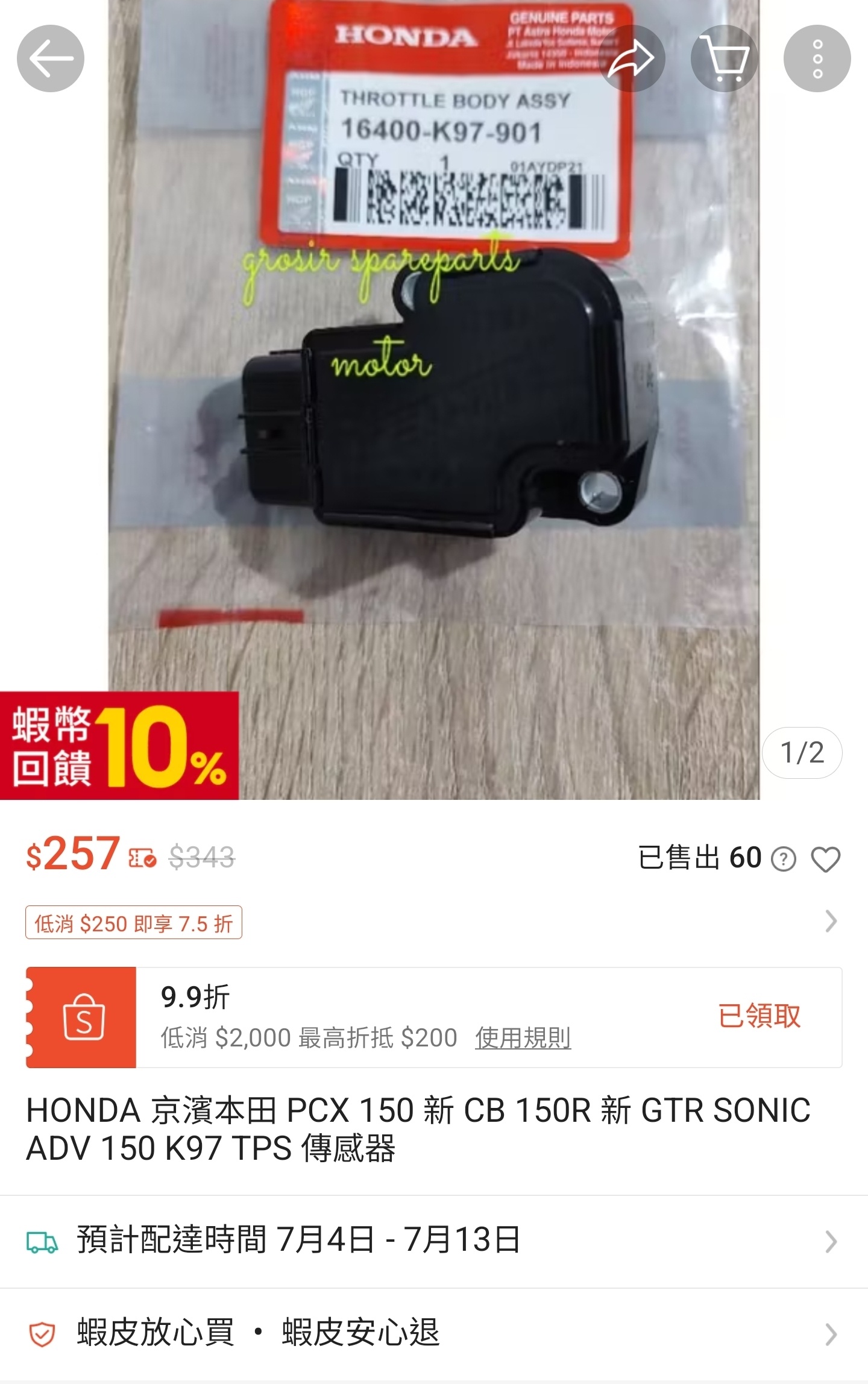The height and width of the screenshot is (1384, 868).
Task: Tap the 已領取 voucher button
Action: 759,1016
